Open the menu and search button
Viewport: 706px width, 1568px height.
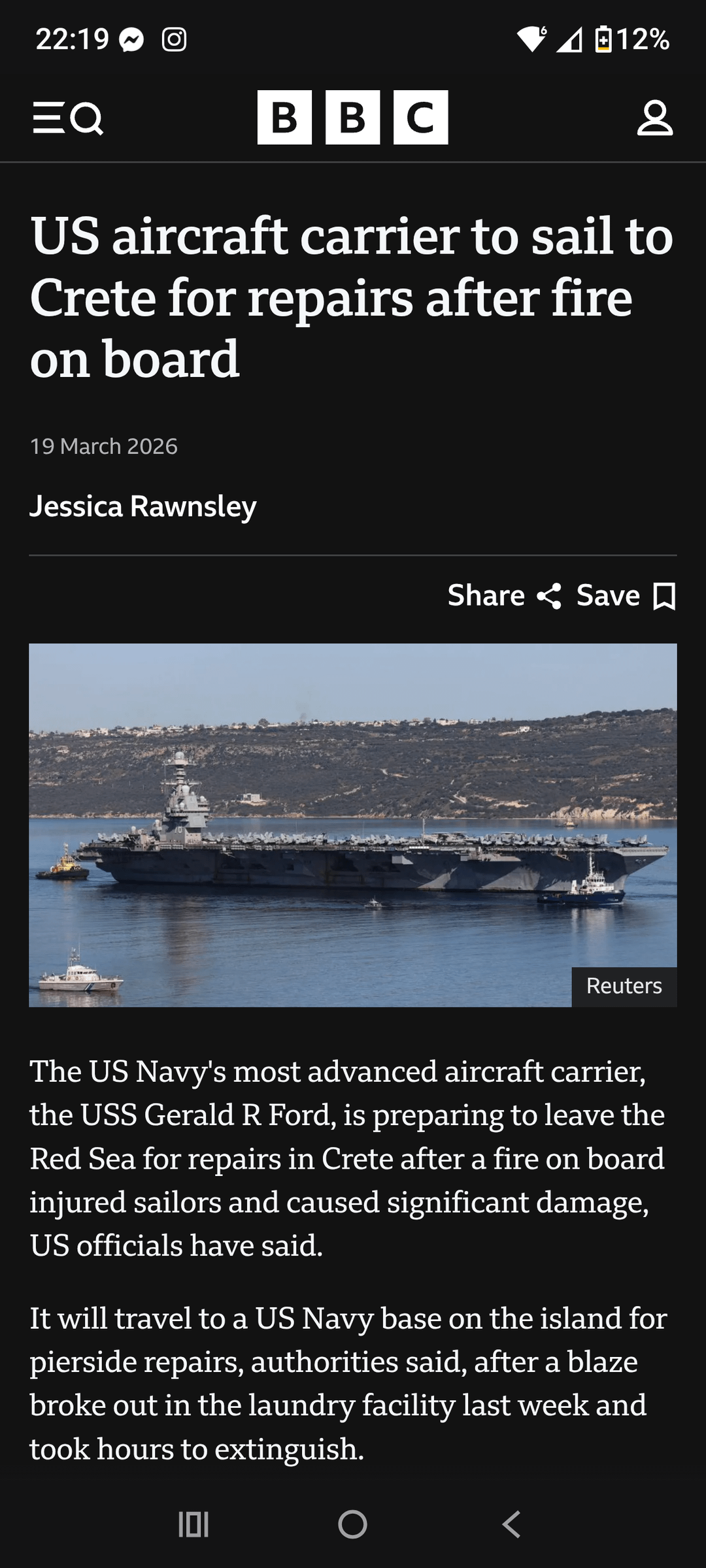[x=68, y=118]
